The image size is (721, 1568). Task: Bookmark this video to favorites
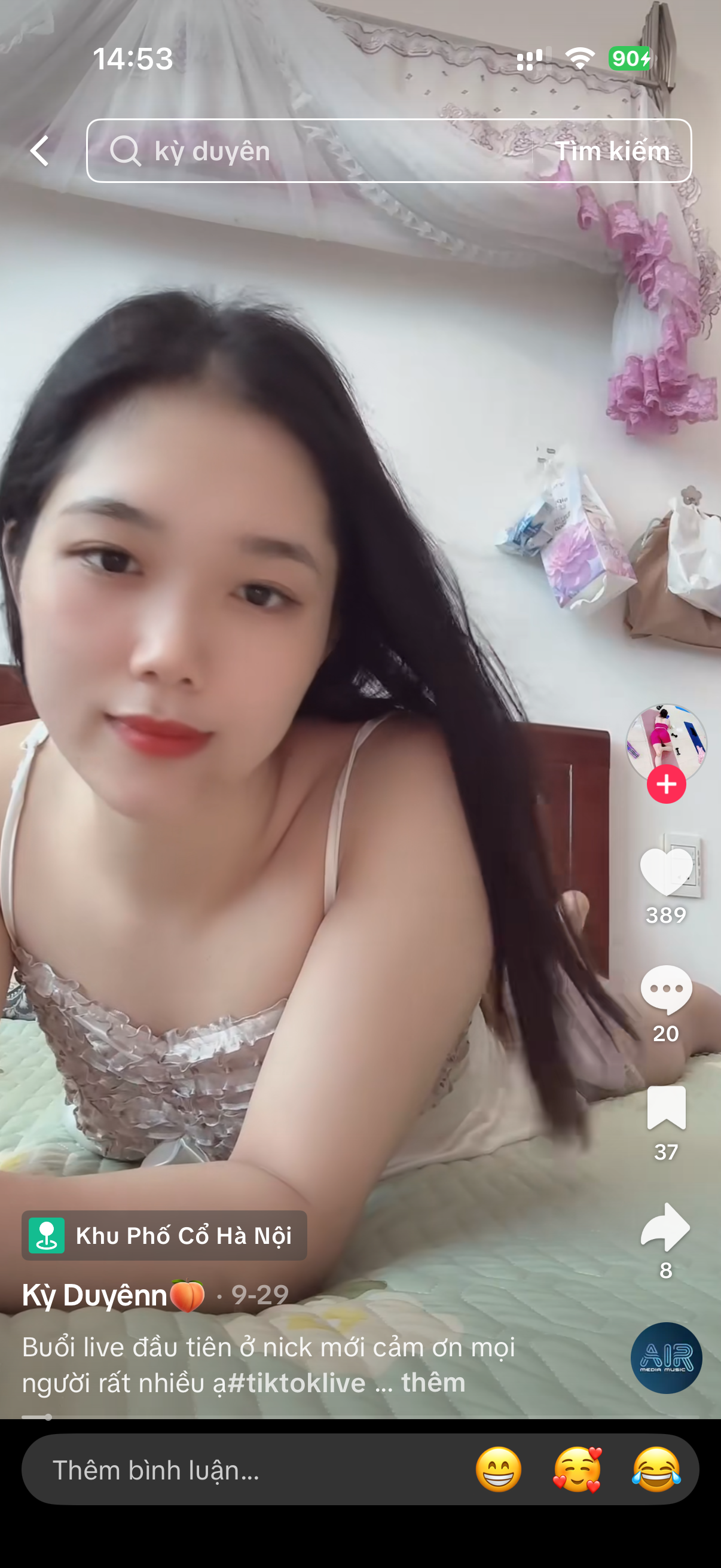665,1108
